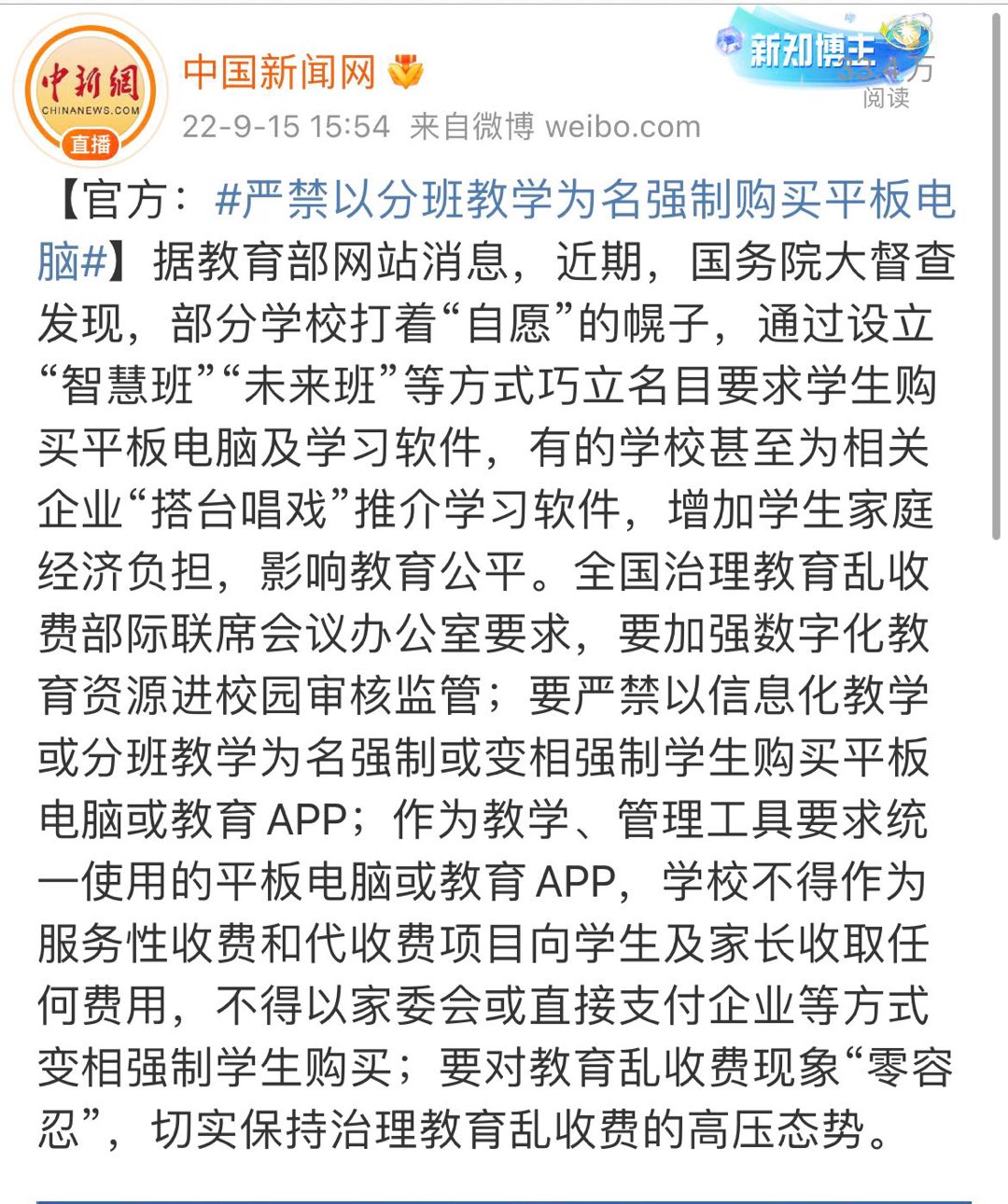Viewport: 1008px width, 1204px height.
Task: Open 中国新闻网 profile avatar
Action: tap(91, 91)
